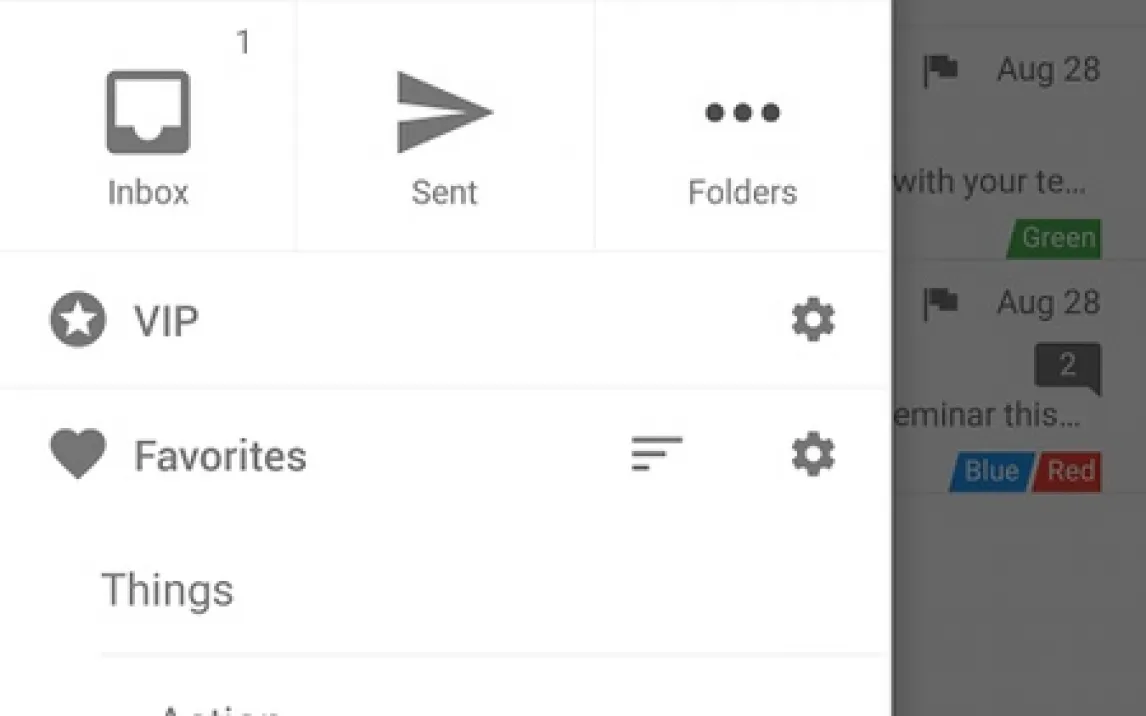Open the Things folder
Screen dimensions: 1146x716
click(x=168, y=590)
